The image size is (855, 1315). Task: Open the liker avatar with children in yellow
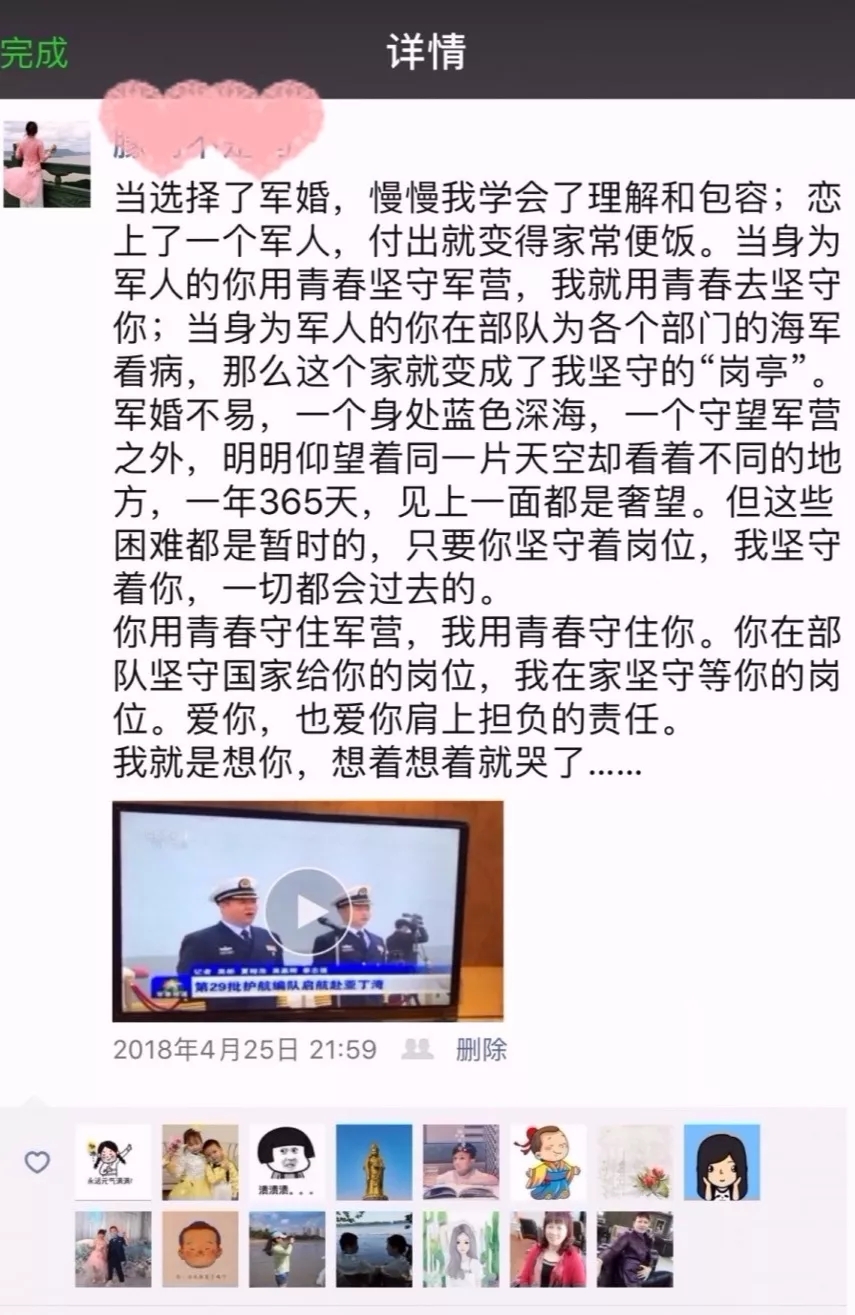tap(200, 1162)
